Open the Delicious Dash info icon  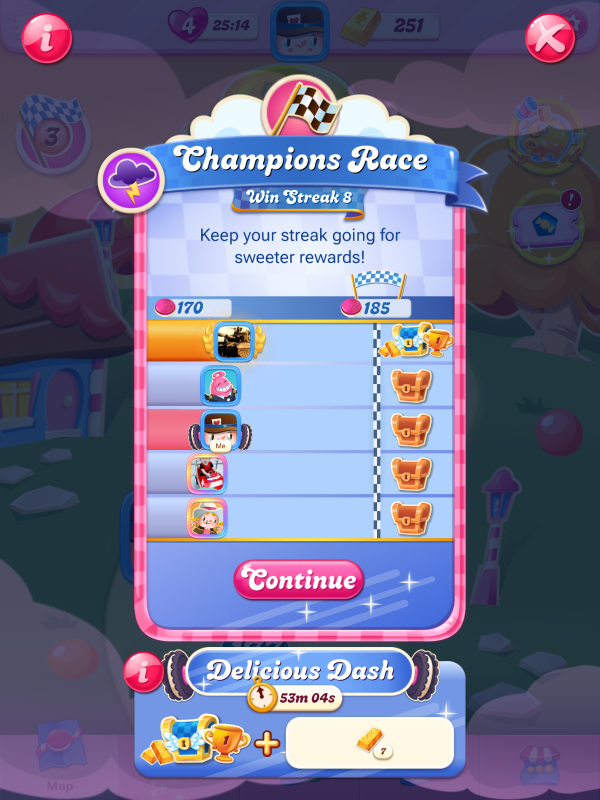point(146,673)
